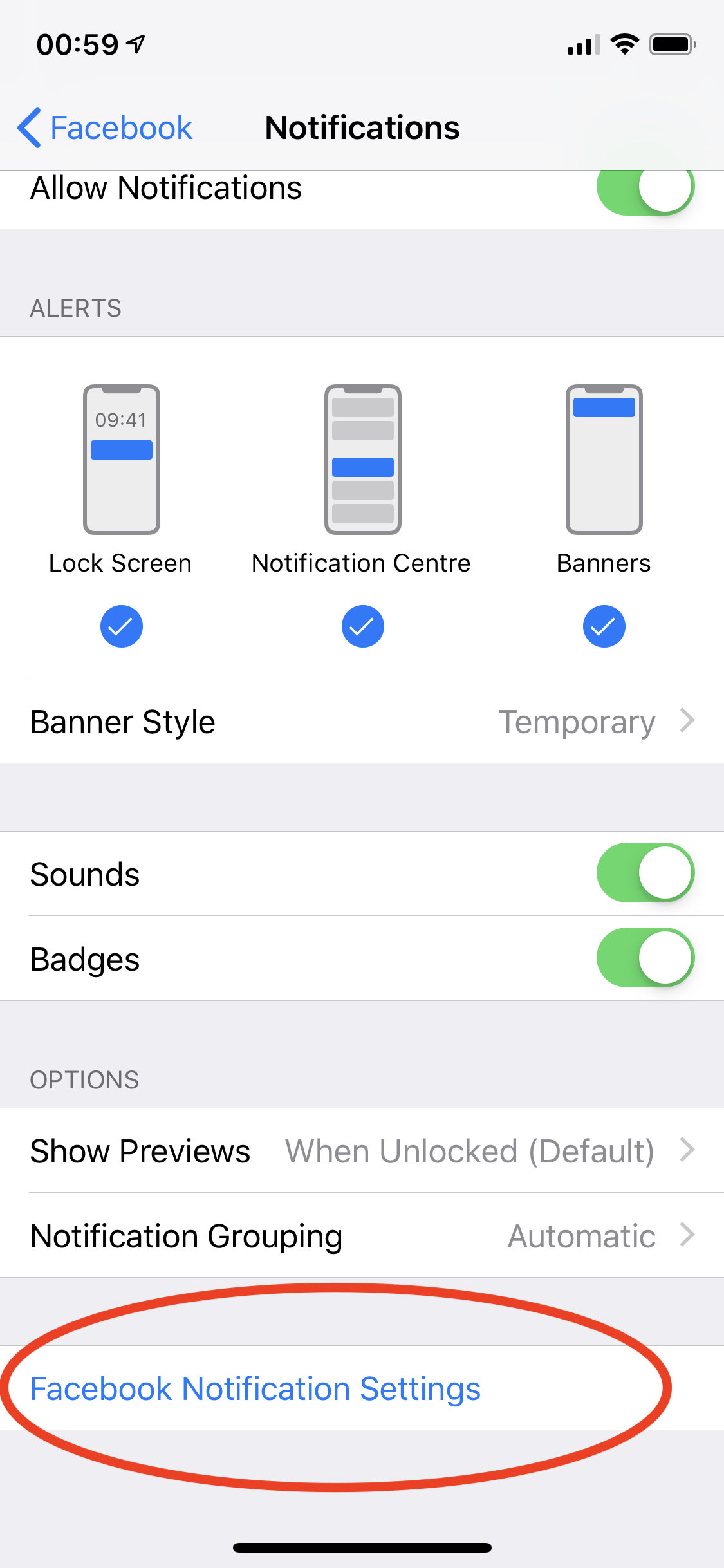
Task: Uncheck Notification Centre alerts
Action: [362, 626]
